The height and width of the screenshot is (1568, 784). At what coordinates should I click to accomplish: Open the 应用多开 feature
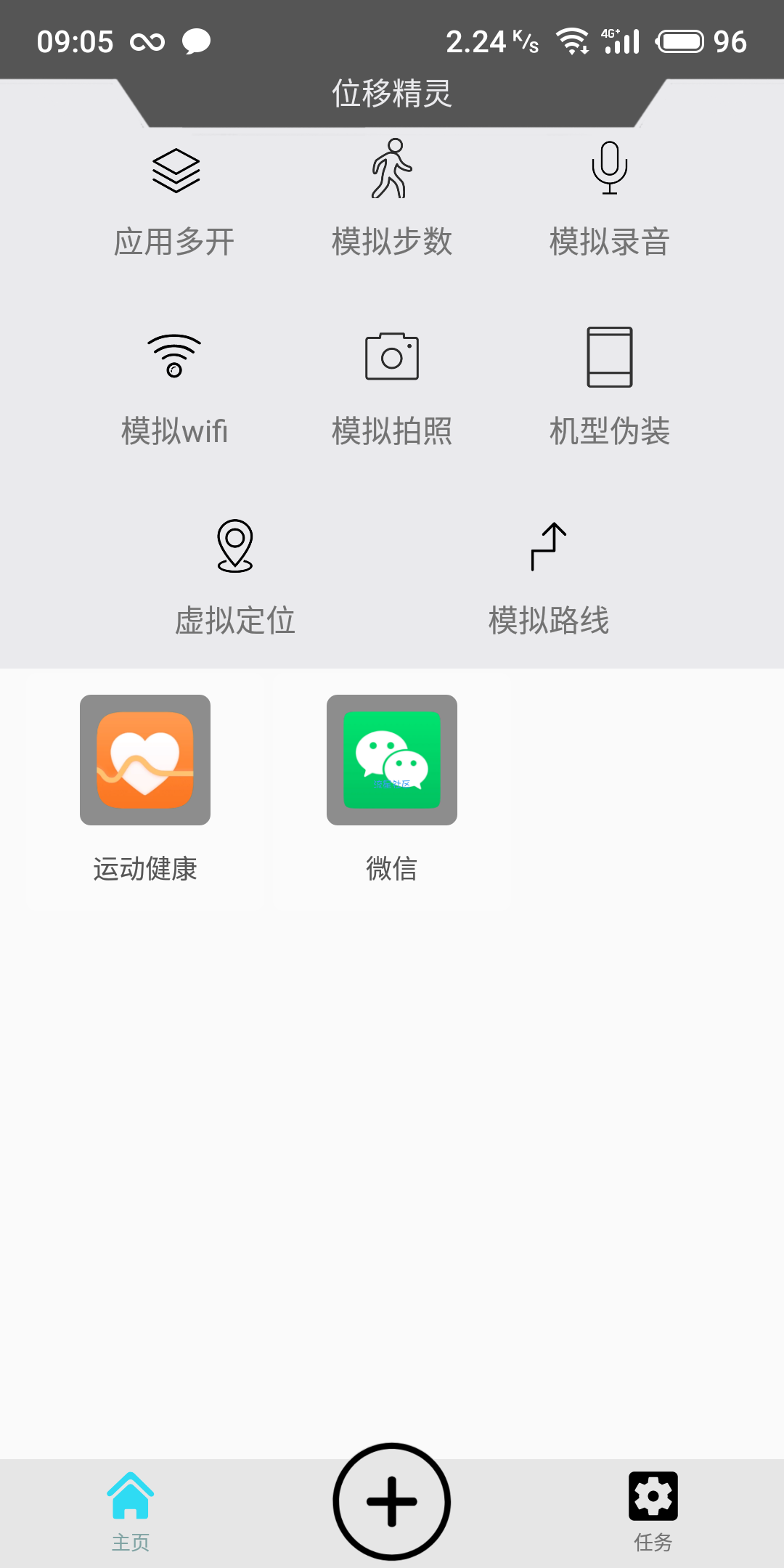click(174, 201)
